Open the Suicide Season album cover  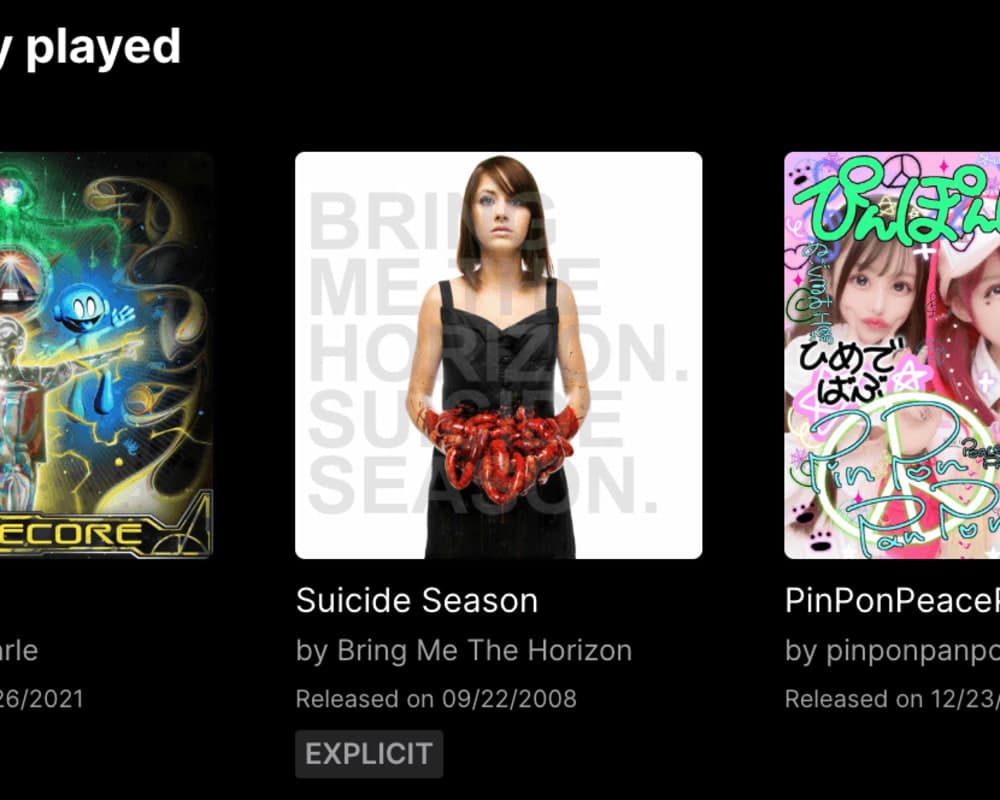click(x=498, y=355)
